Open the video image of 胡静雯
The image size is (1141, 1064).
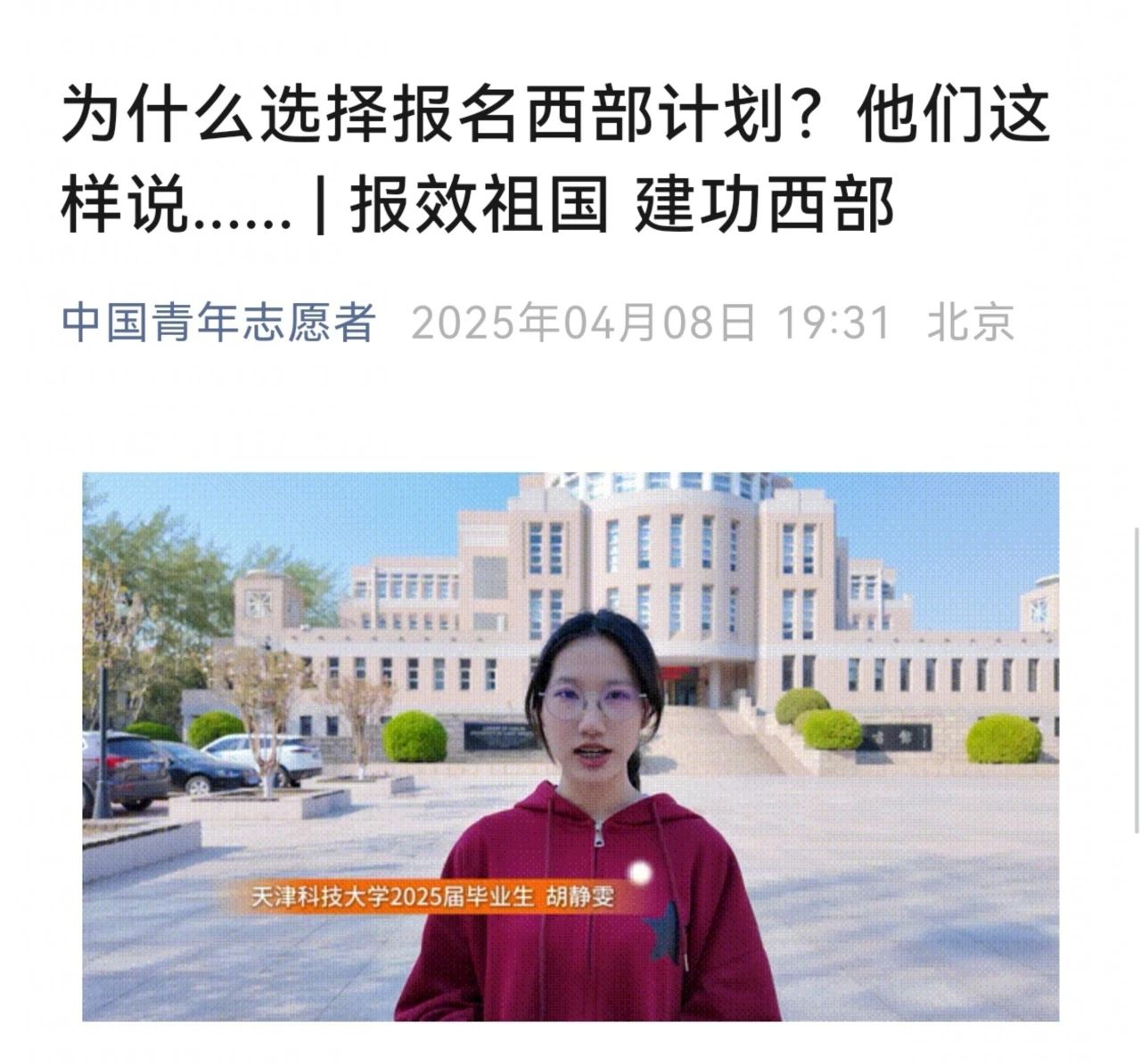570,746
